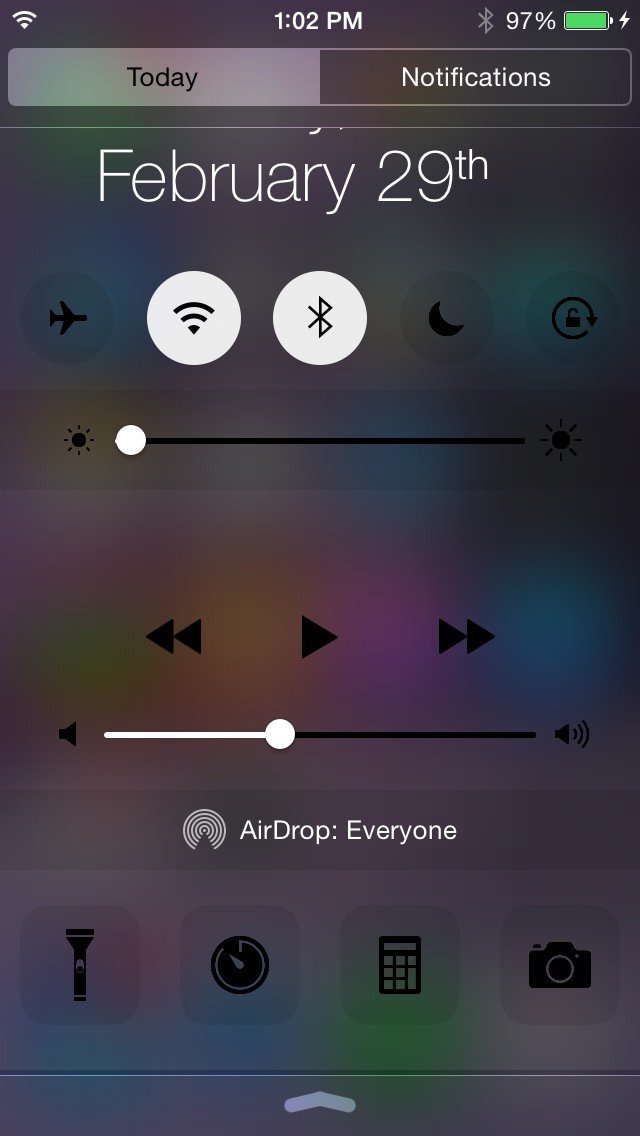Skip to next track

click(466, 636)
